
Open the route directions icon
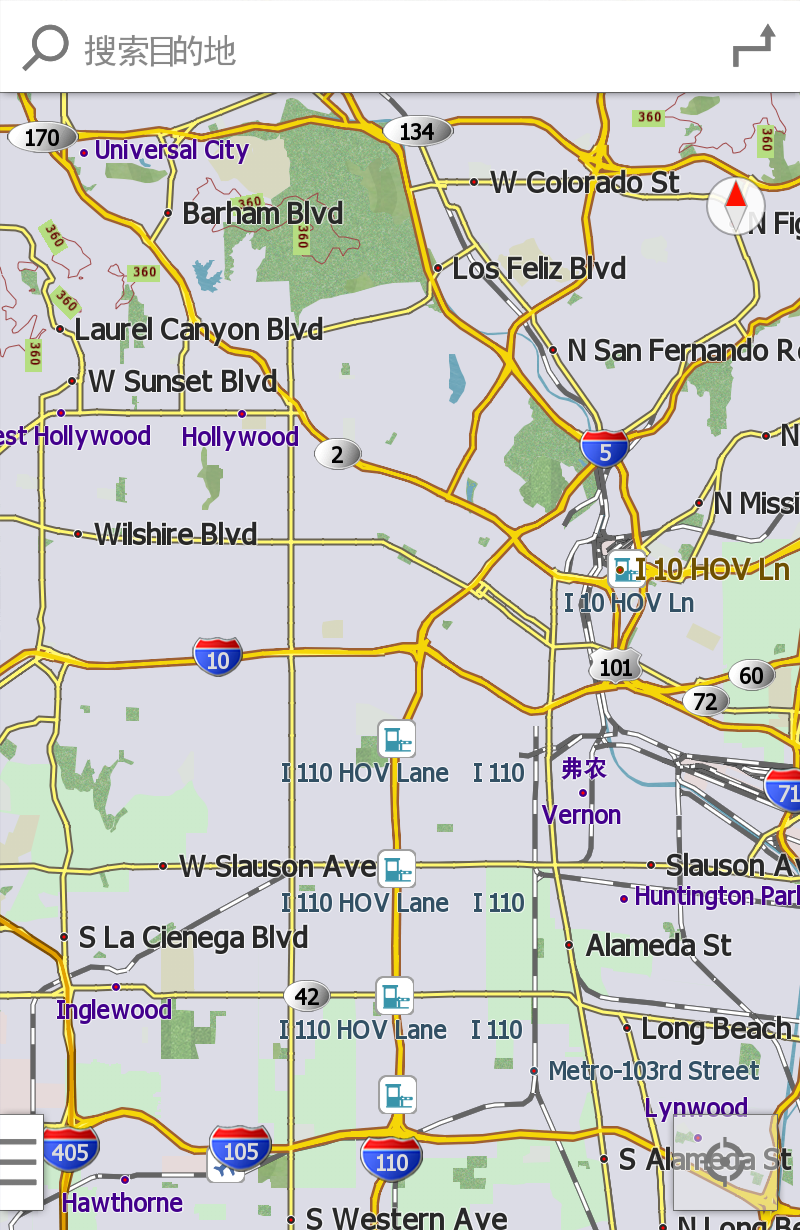coord(753,47)
